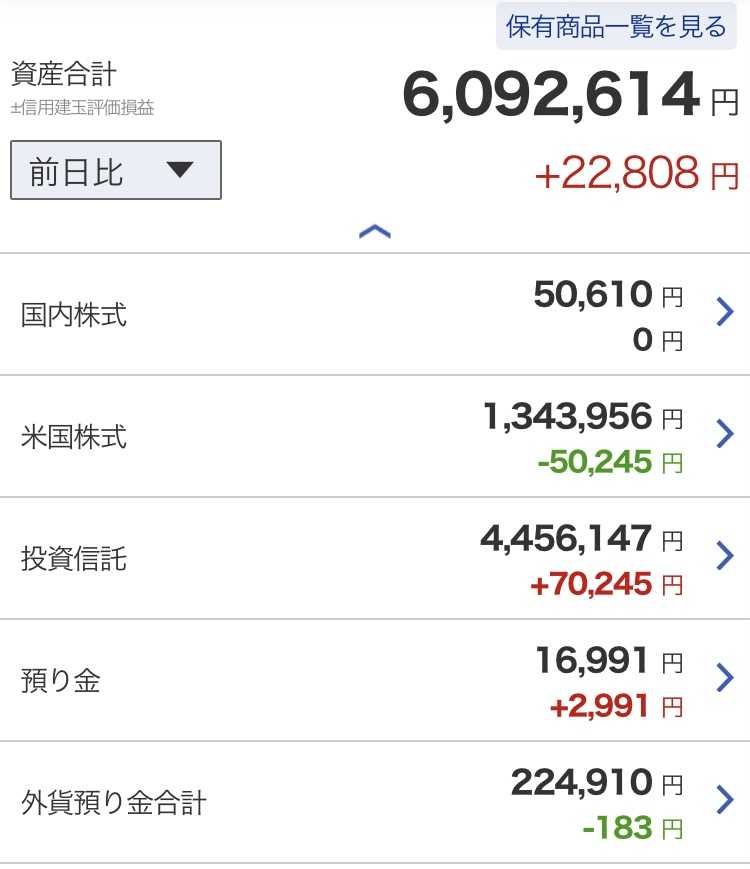Viewport: 750px width, 869px height.
Task: Collapse the asset breakdown with the up chevron
Action: click(375, 232)
